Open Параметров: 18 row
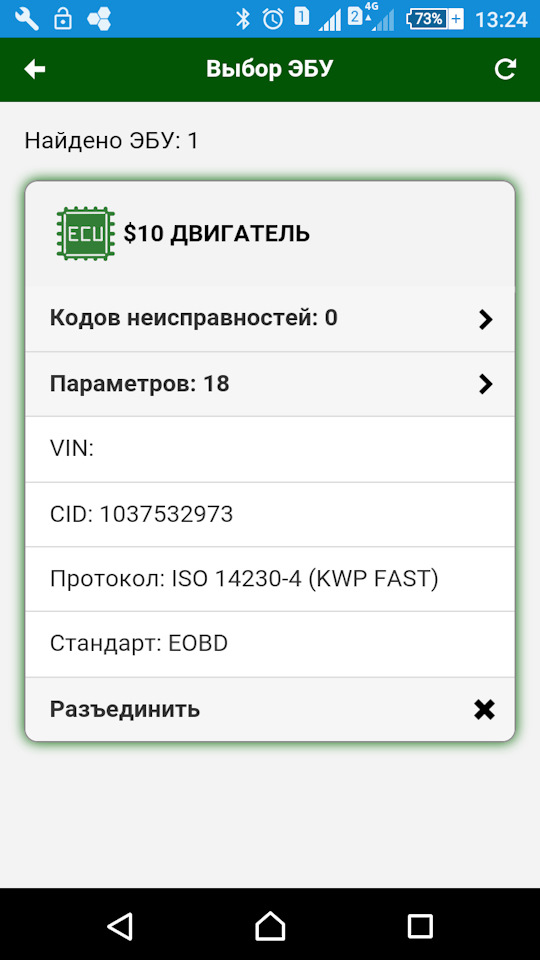Image resolution: width=540 pixels, height=960 pixels. 270,384
